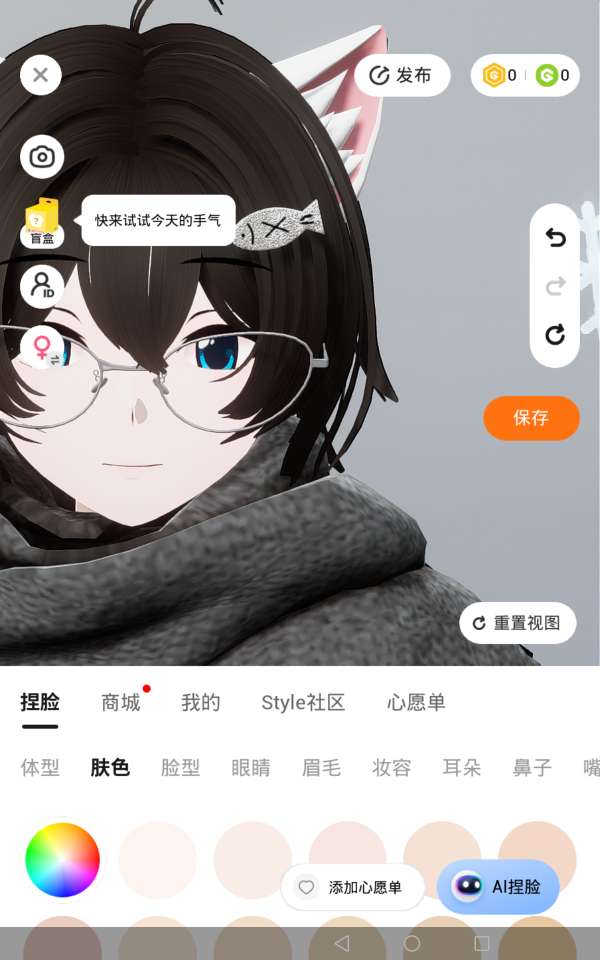Switch to the 商城 tab
Image resolution: width=600 pixels, height=960 pixels.
(x=121, y=703)
